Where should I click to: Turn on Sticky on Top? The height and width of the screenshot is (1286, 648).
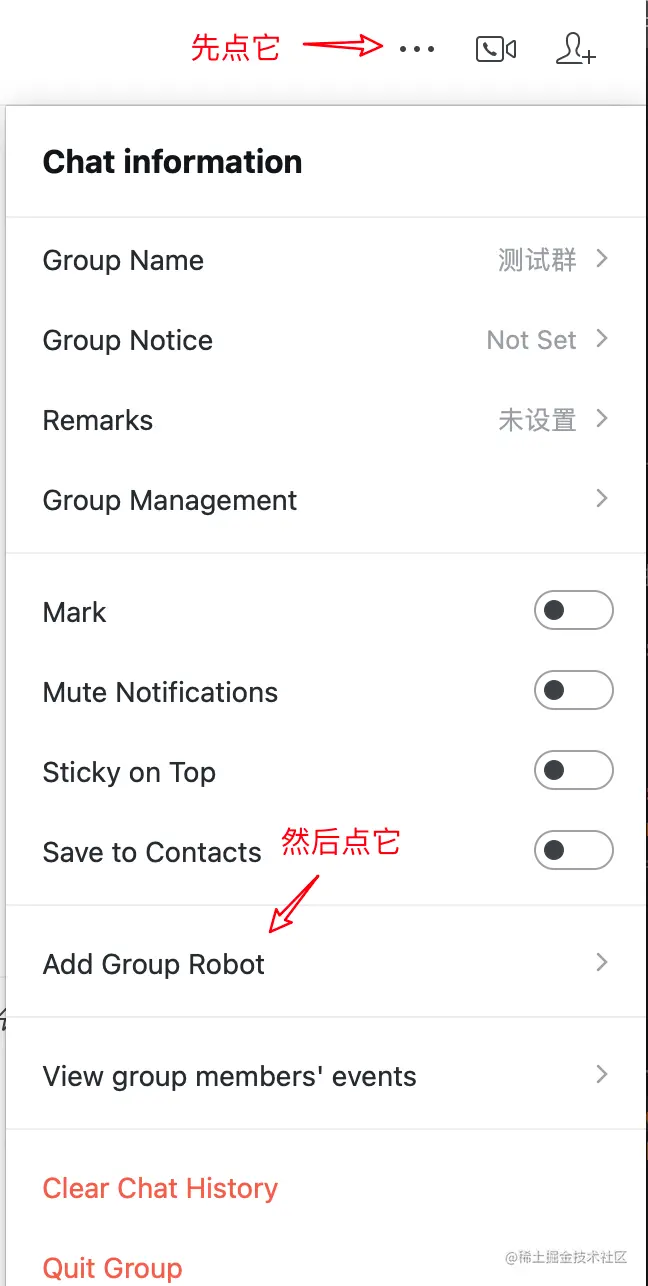click(x=573, y=771)
